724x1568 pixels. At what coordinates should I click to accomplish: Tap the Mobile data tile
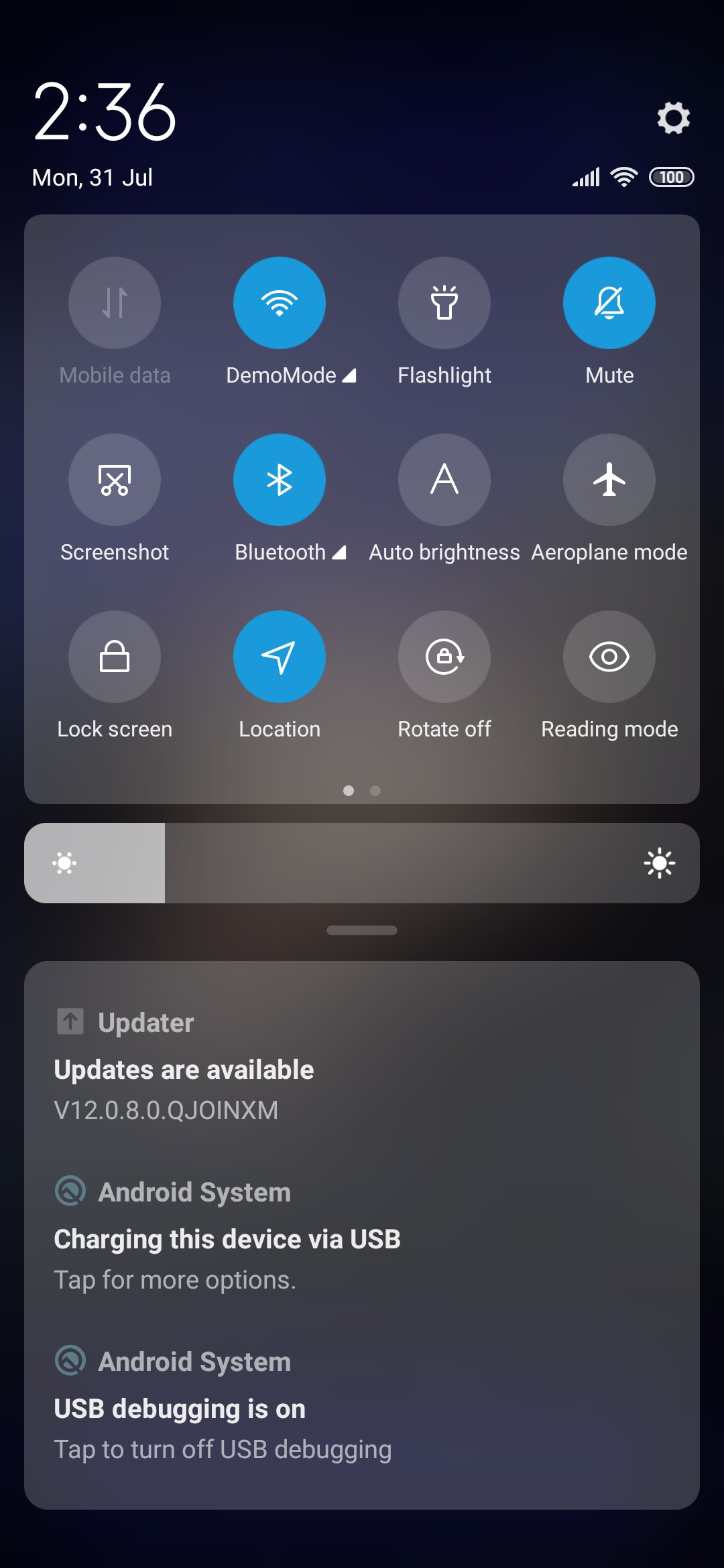115,303
